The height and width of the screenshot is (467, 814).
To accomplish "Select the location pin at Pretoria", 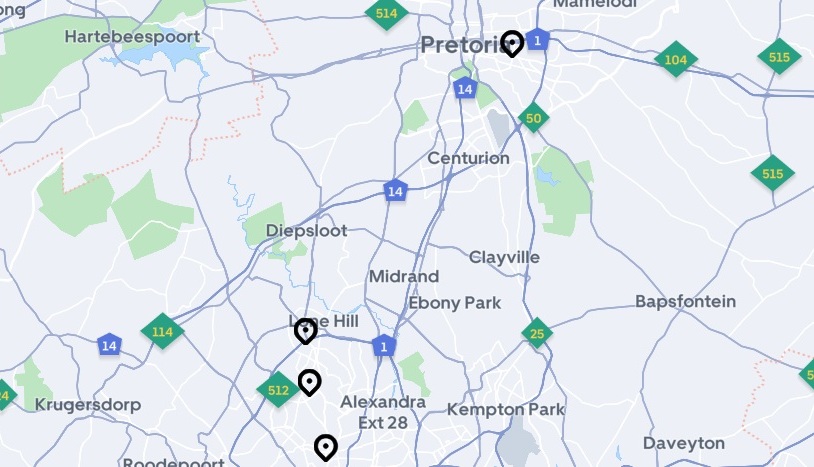I will tap(512, 43).
